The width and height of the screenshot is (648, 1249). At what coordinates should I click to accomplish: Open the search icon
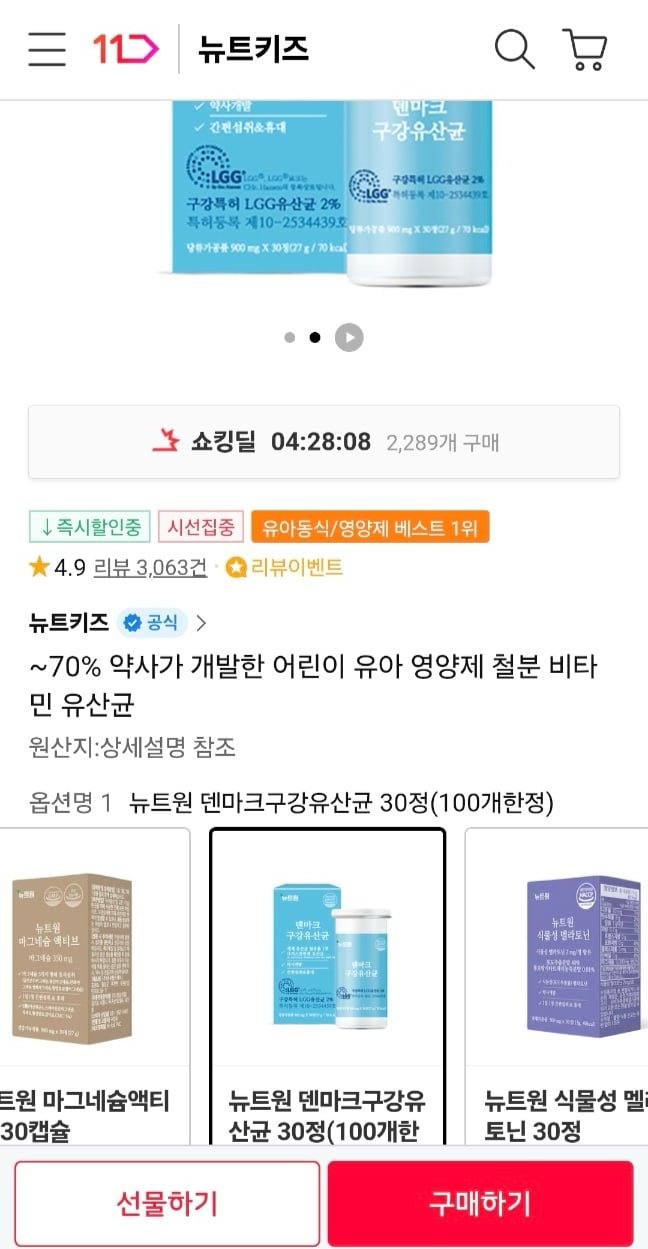pyautogui.click(x=515, y=49)
